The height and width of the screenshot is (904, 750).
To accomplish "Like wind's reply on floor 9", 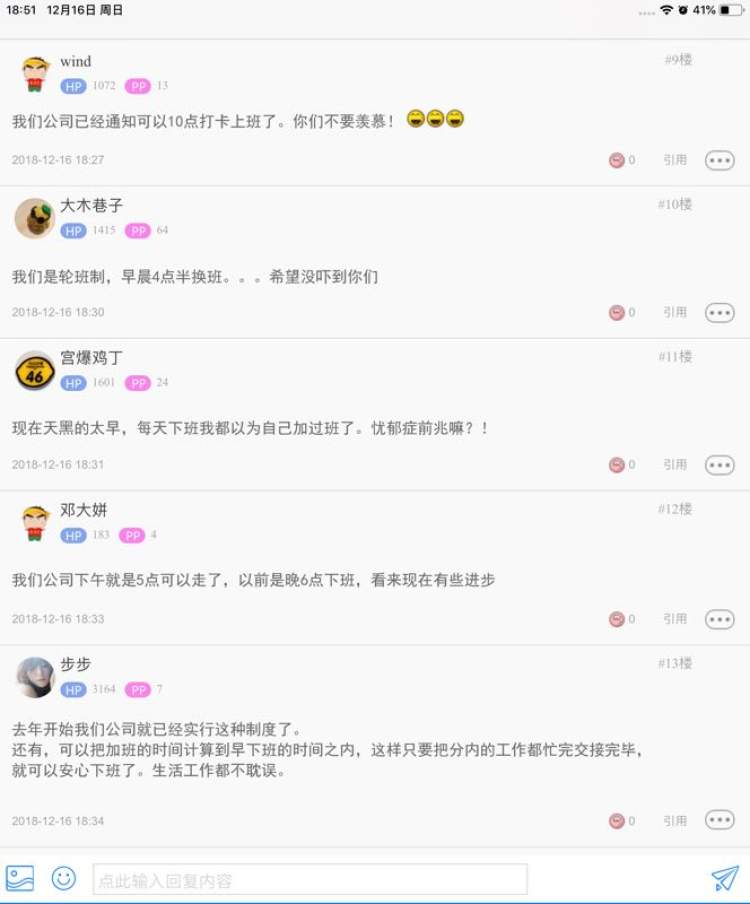I will [x=617, y=160].
